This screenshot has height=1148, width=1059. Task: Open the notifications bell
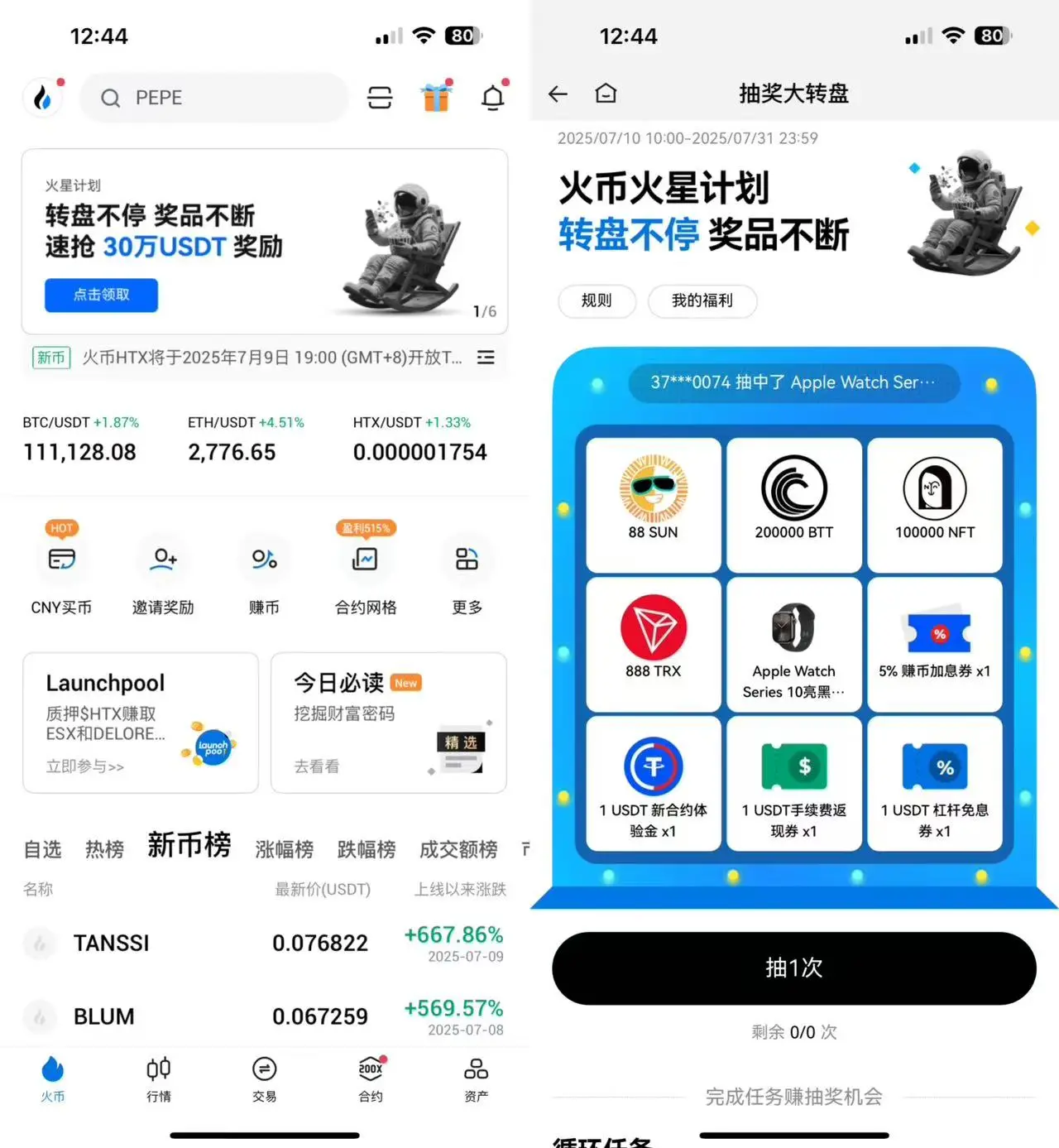point(493,98)
